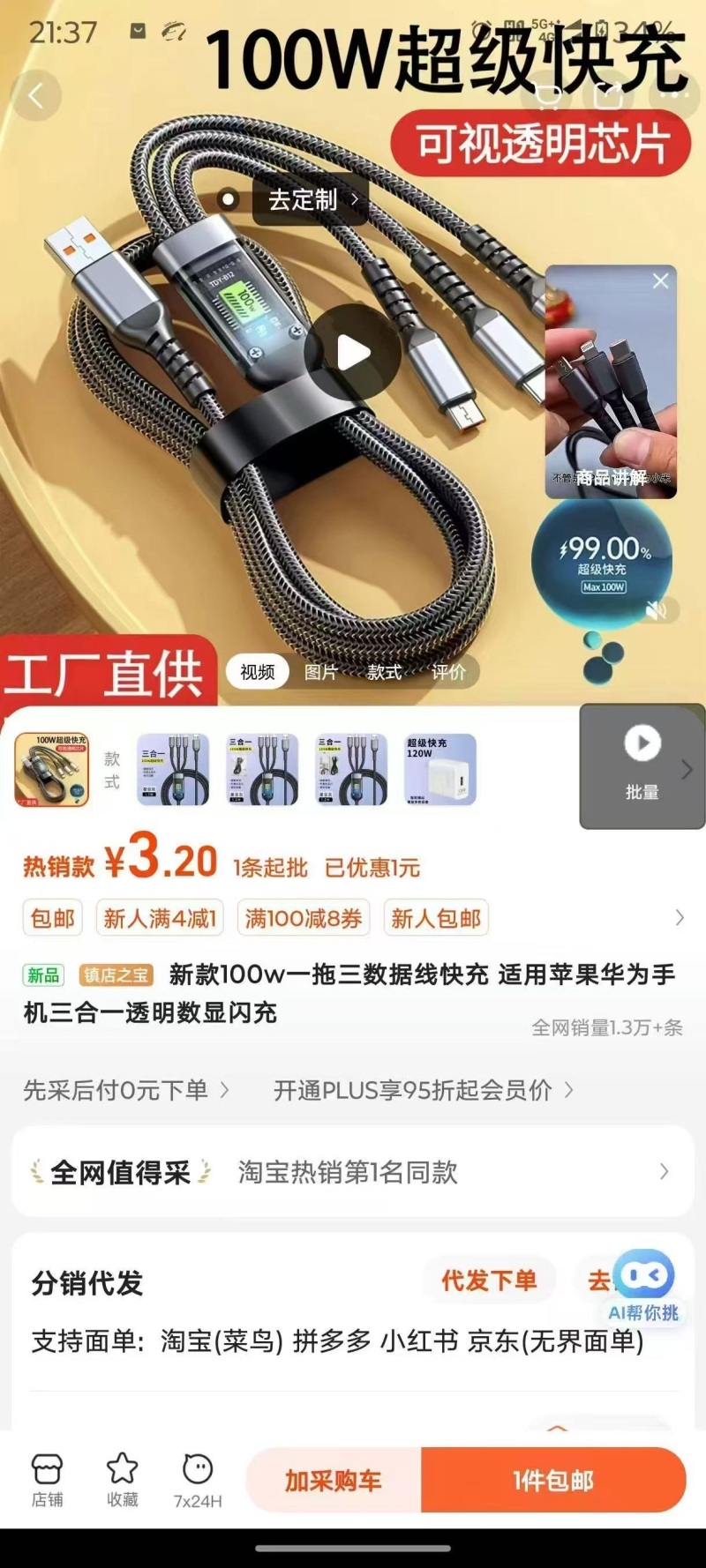Close the 商品讲解 floating video
Image resolution: width=706 pixels, height=1568 pixels.
click(660, 281)
